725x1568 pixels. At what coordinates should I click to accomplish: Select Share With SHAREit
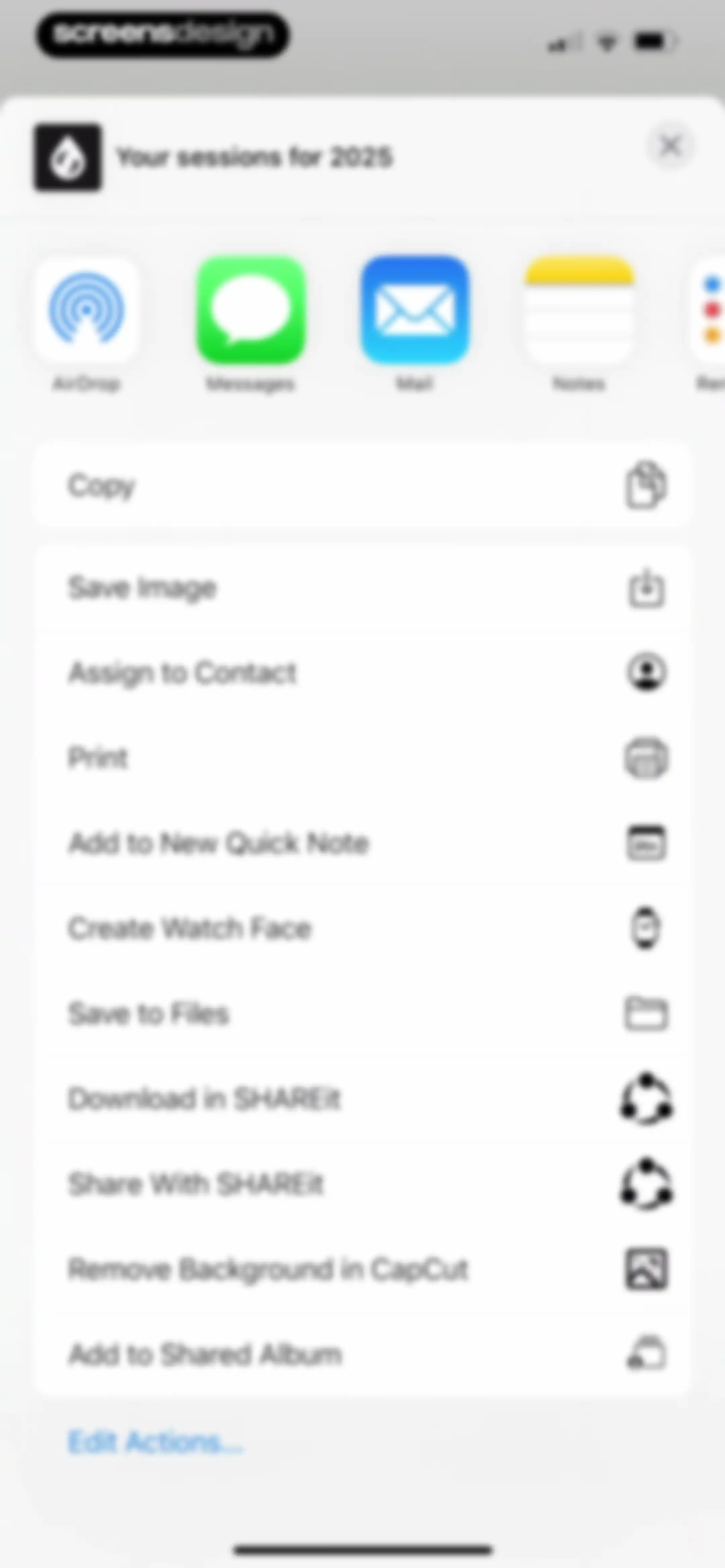pyautogui.click(x=363, y=1184)
